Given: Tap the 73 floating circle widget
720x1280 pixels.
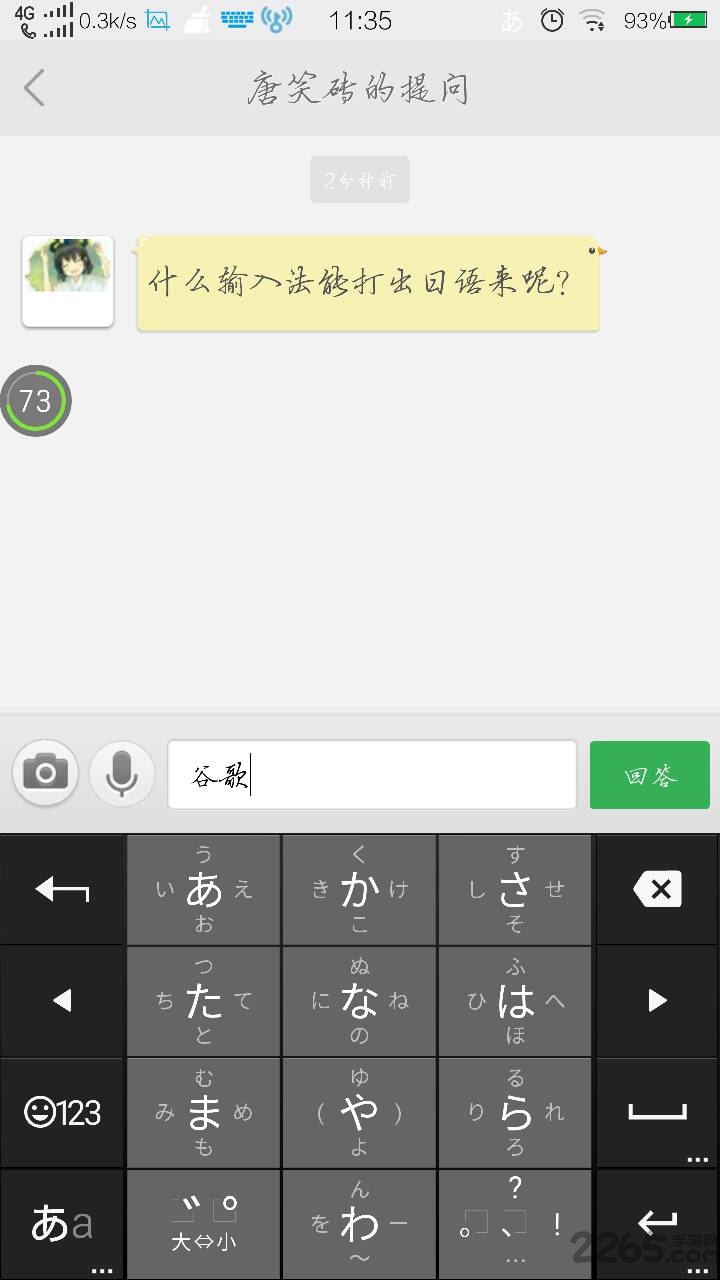Looking at the screenshot, I should click(35, 401).
